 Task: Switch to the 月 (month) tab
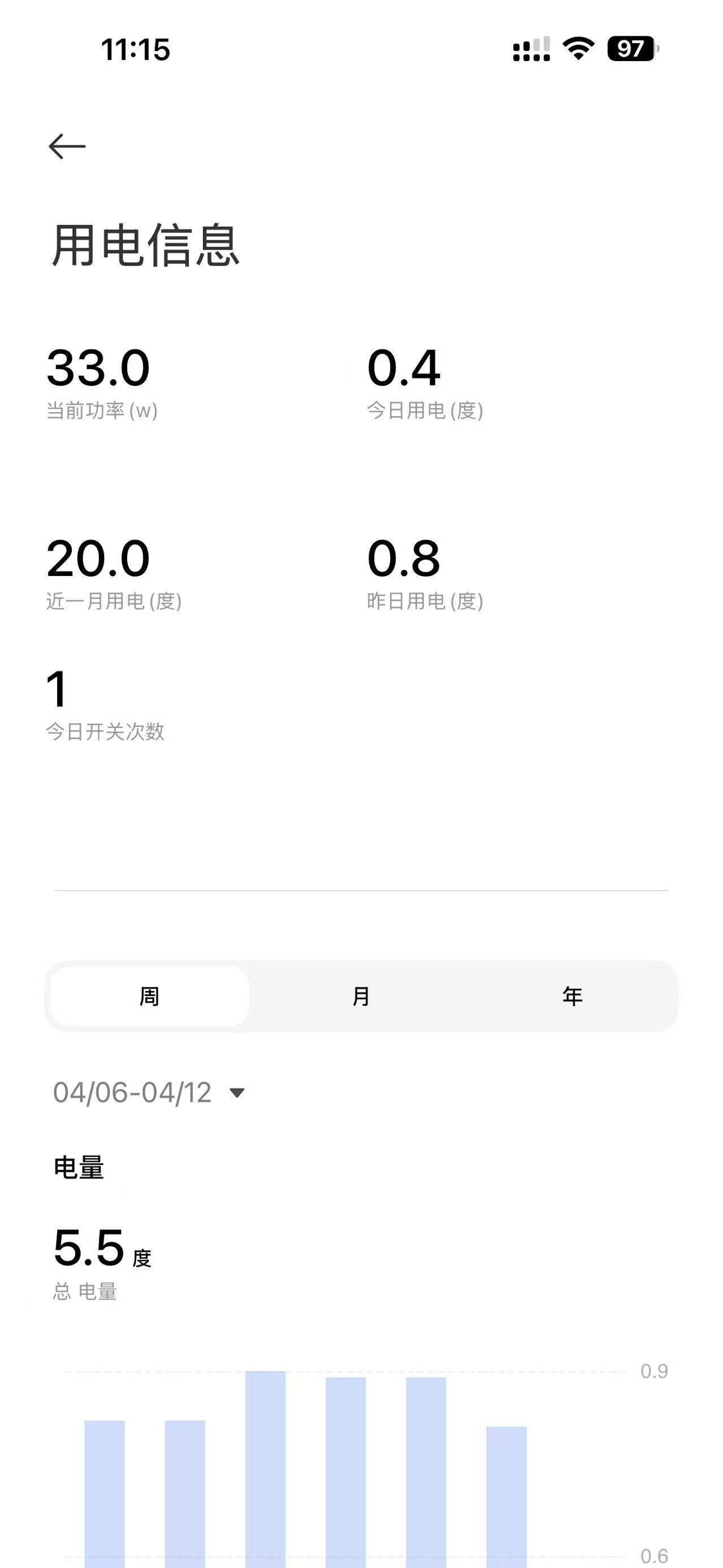click(x=361, y=997)
